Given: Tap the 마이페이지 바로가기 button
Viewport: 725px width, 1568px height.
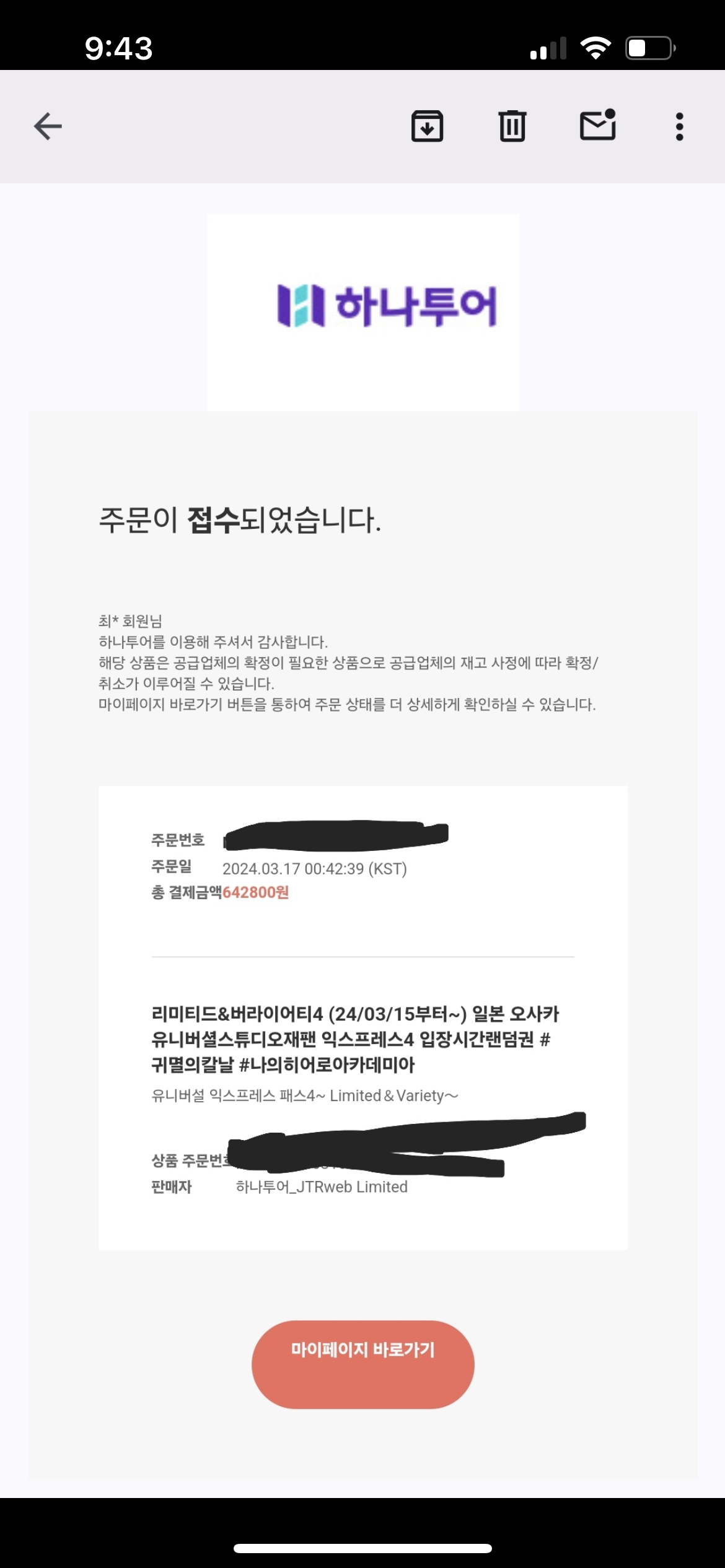Looking at the screenshot, I should coord(362,1364).
